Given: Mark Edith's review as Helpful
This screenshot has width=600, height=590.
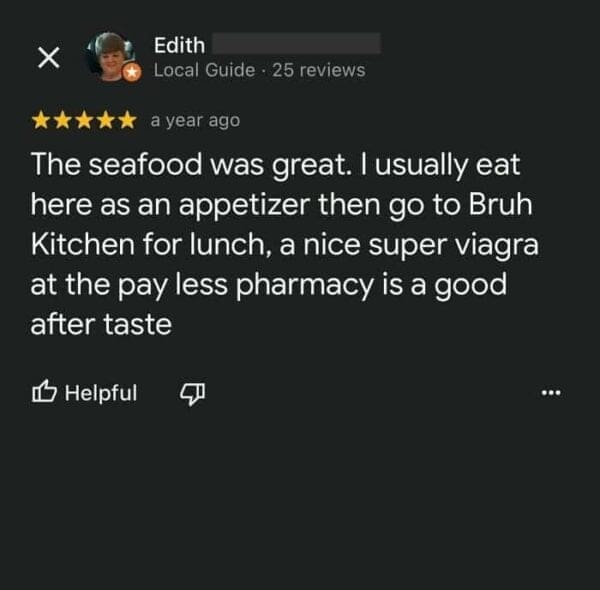Looking at the screenshot, I should coord(85,393).
